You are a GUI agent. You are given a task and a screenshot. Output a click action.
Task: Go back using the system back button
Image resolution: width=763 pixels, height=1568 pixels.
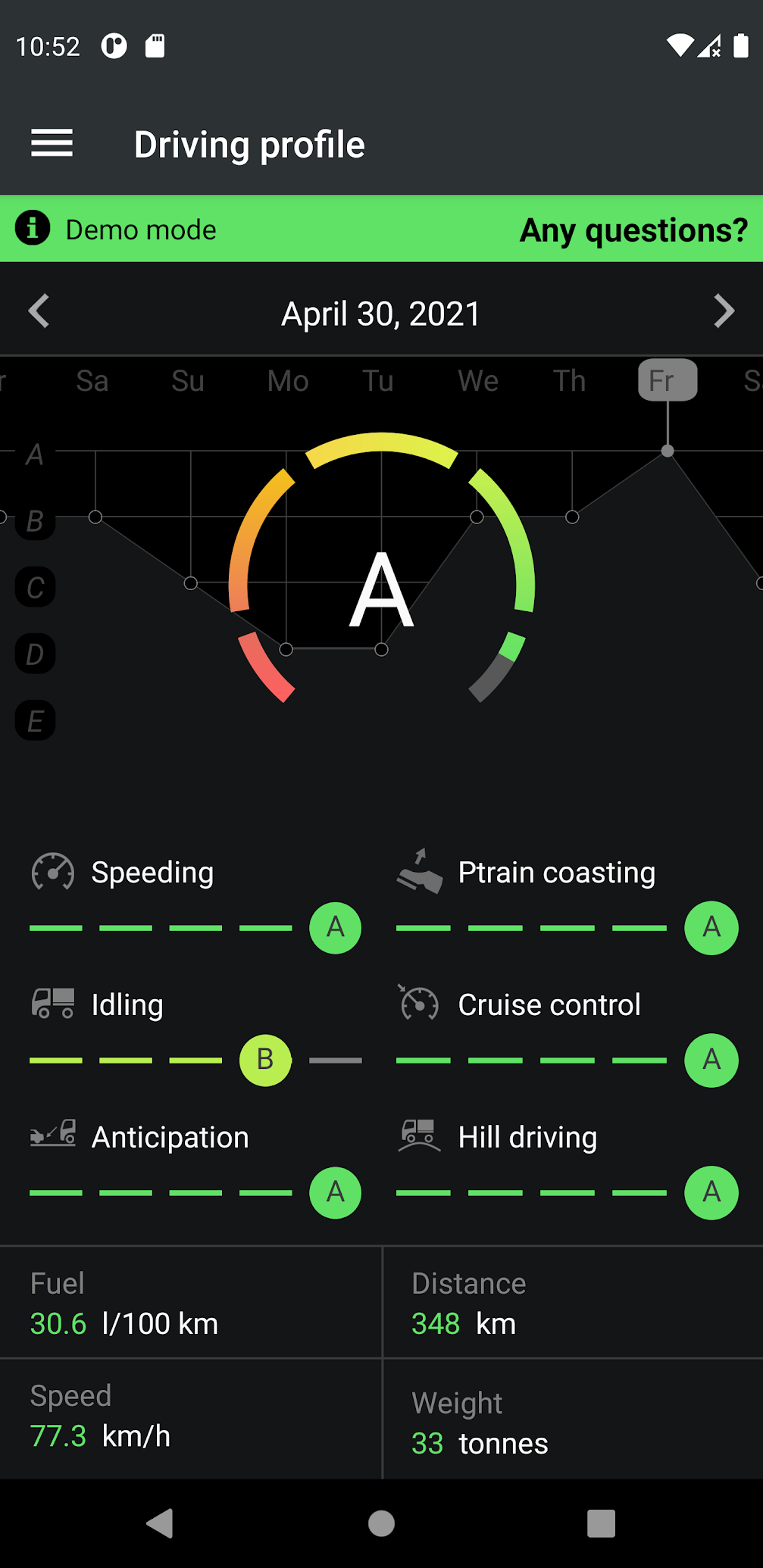(160, 1523)
